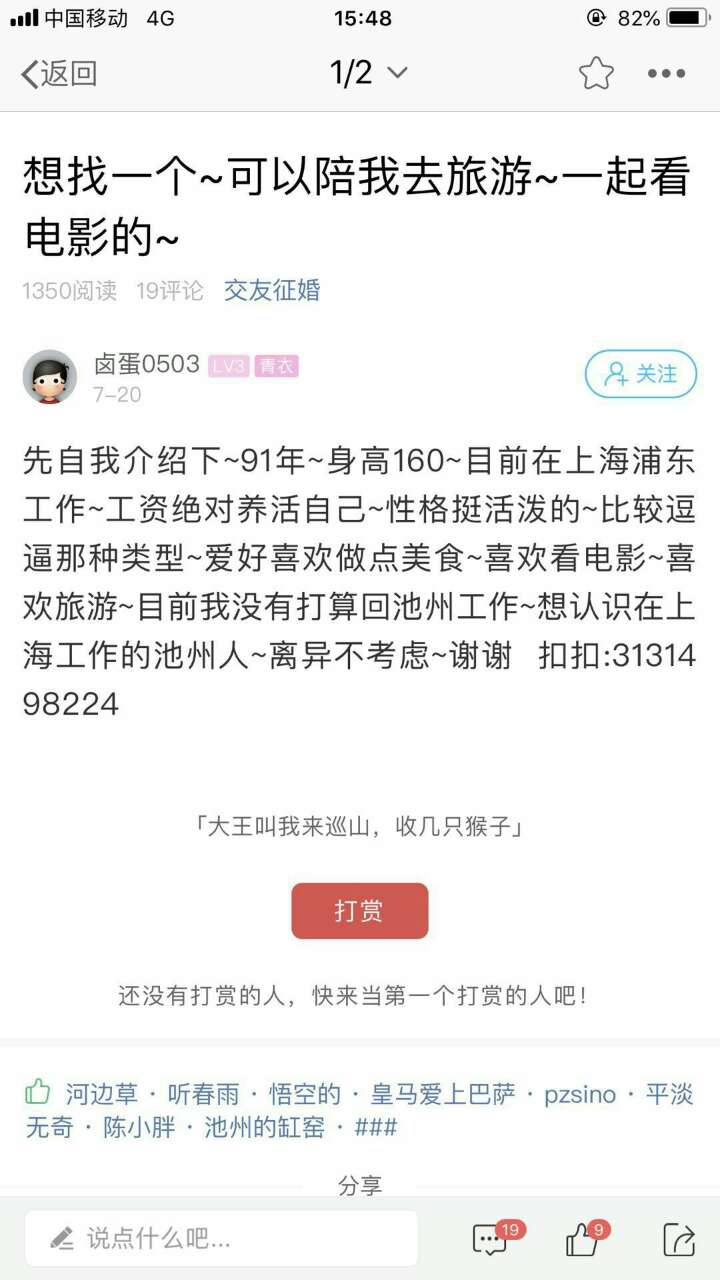Go back via the 返回 button

[60, 73]
